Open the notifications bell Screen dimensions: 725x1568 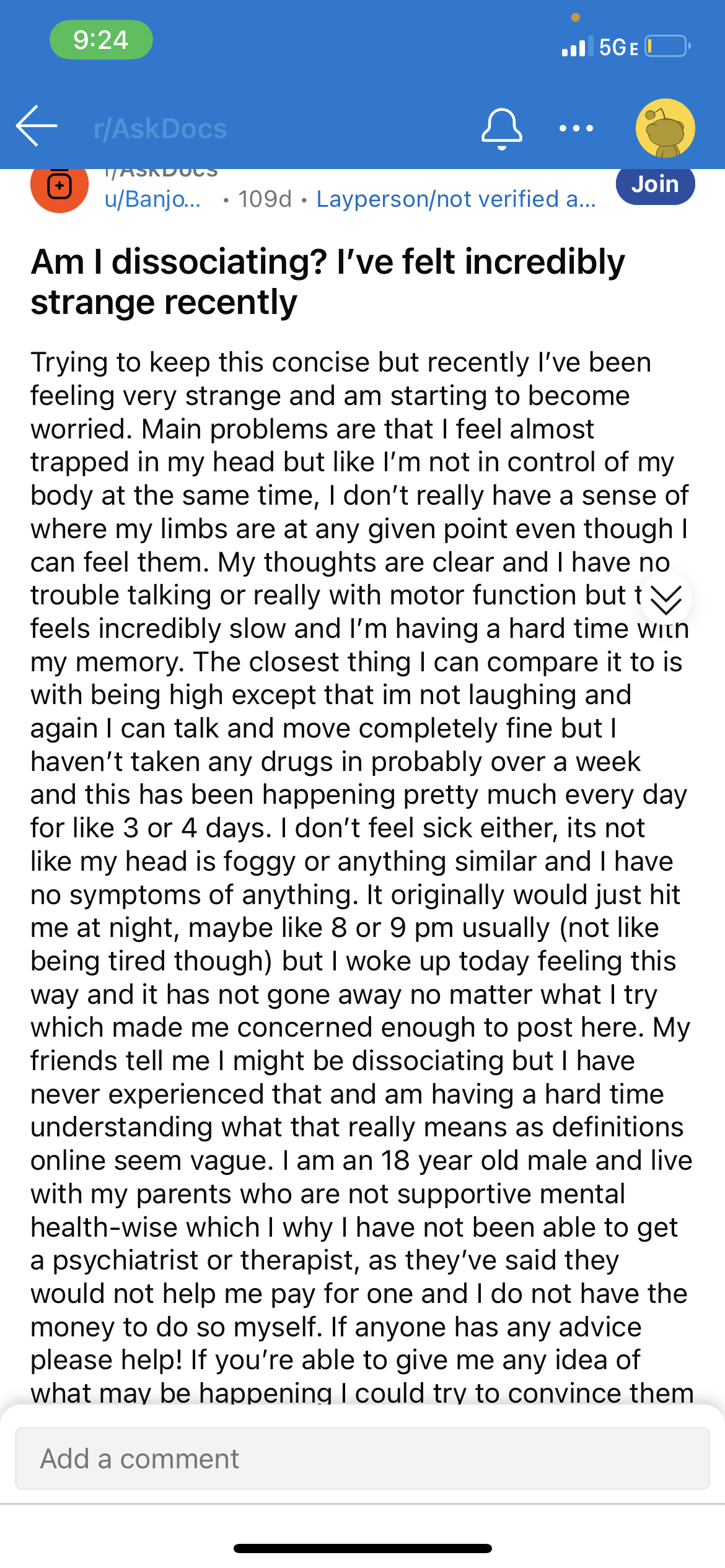(501, 129)
